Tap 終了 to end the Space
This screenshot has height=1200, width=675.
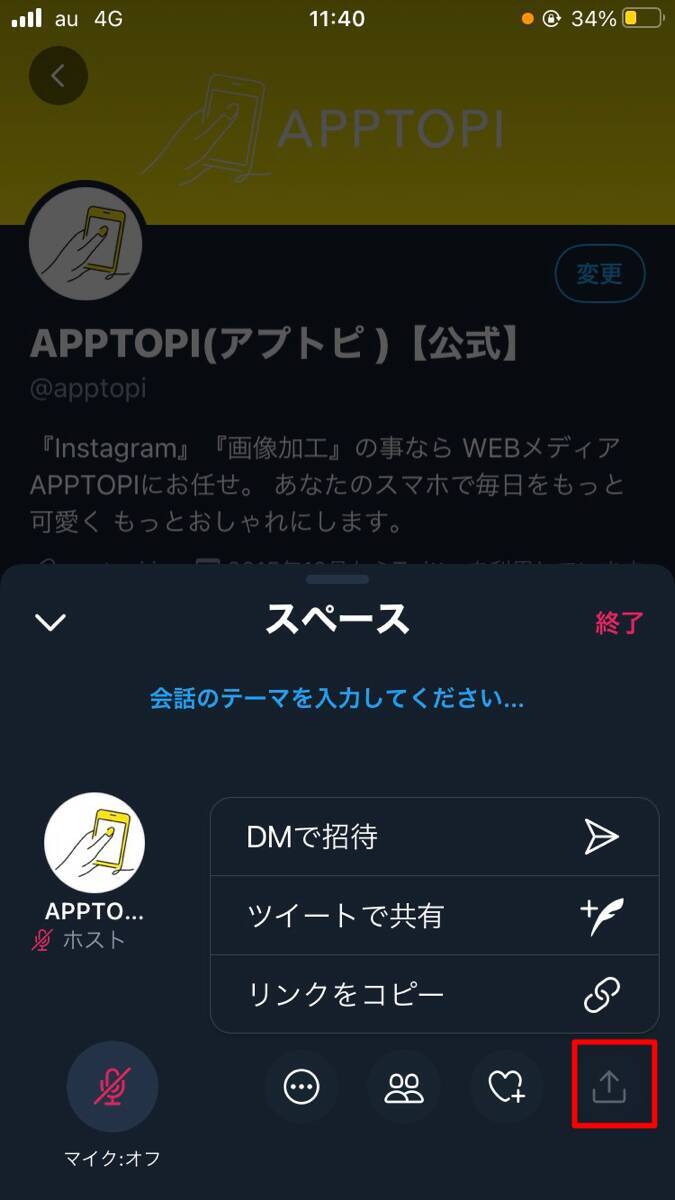tap(619, 623)
